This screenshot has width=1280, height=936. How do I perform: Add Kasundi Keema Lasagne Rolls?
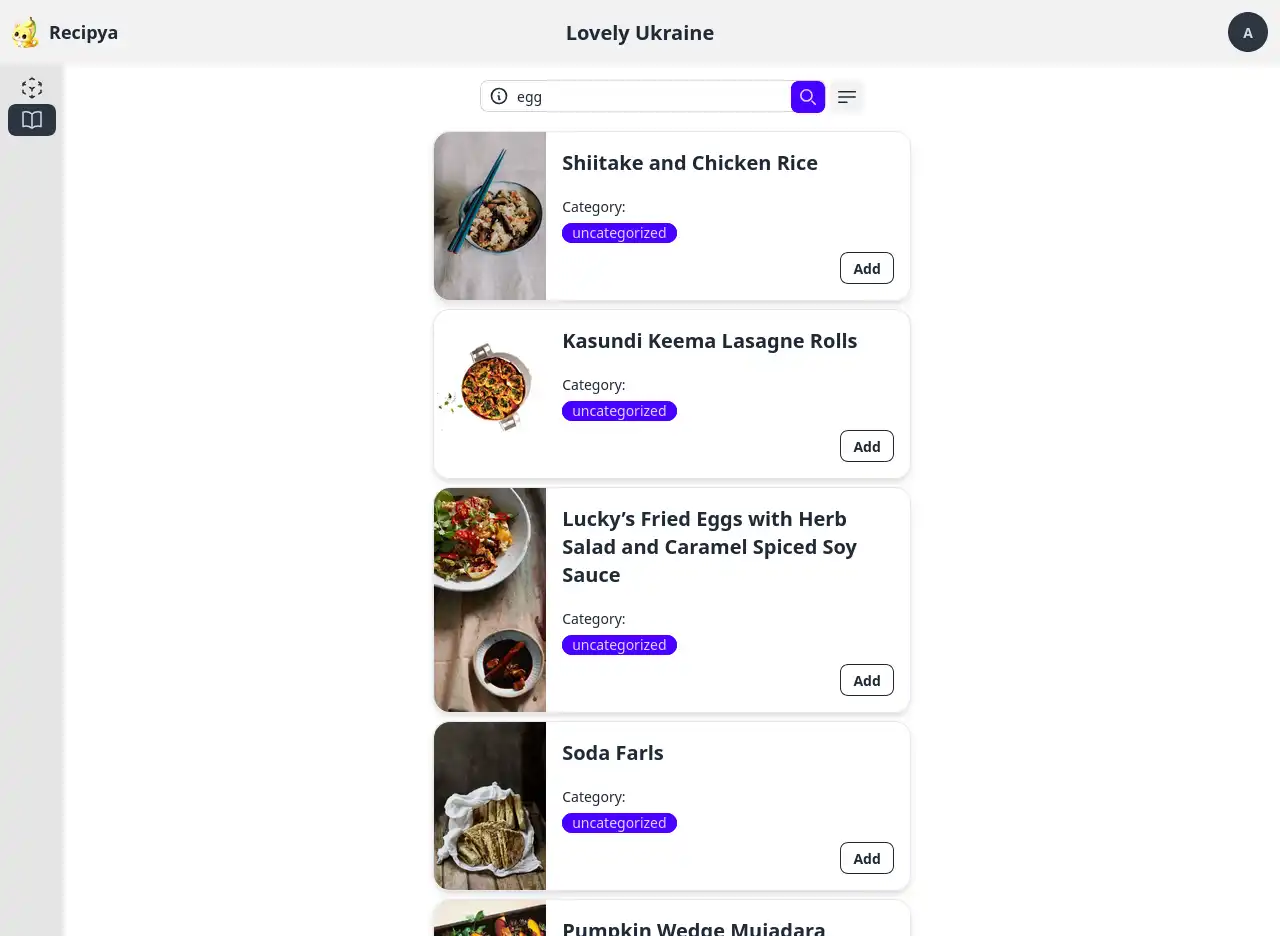(866, 446)
